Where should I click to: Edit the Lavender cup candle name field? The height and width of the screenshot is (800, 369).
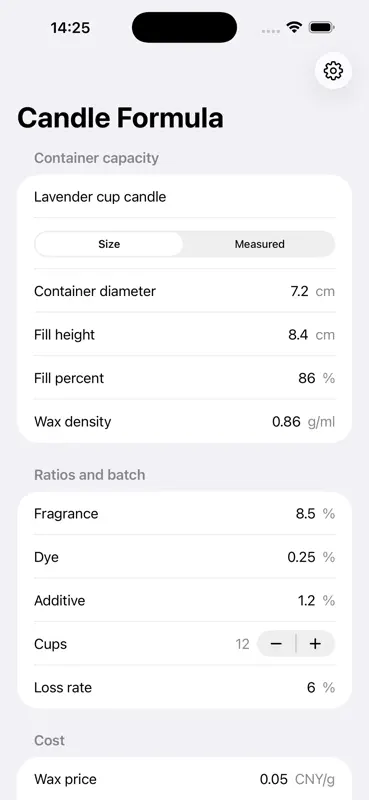[184, 197]
